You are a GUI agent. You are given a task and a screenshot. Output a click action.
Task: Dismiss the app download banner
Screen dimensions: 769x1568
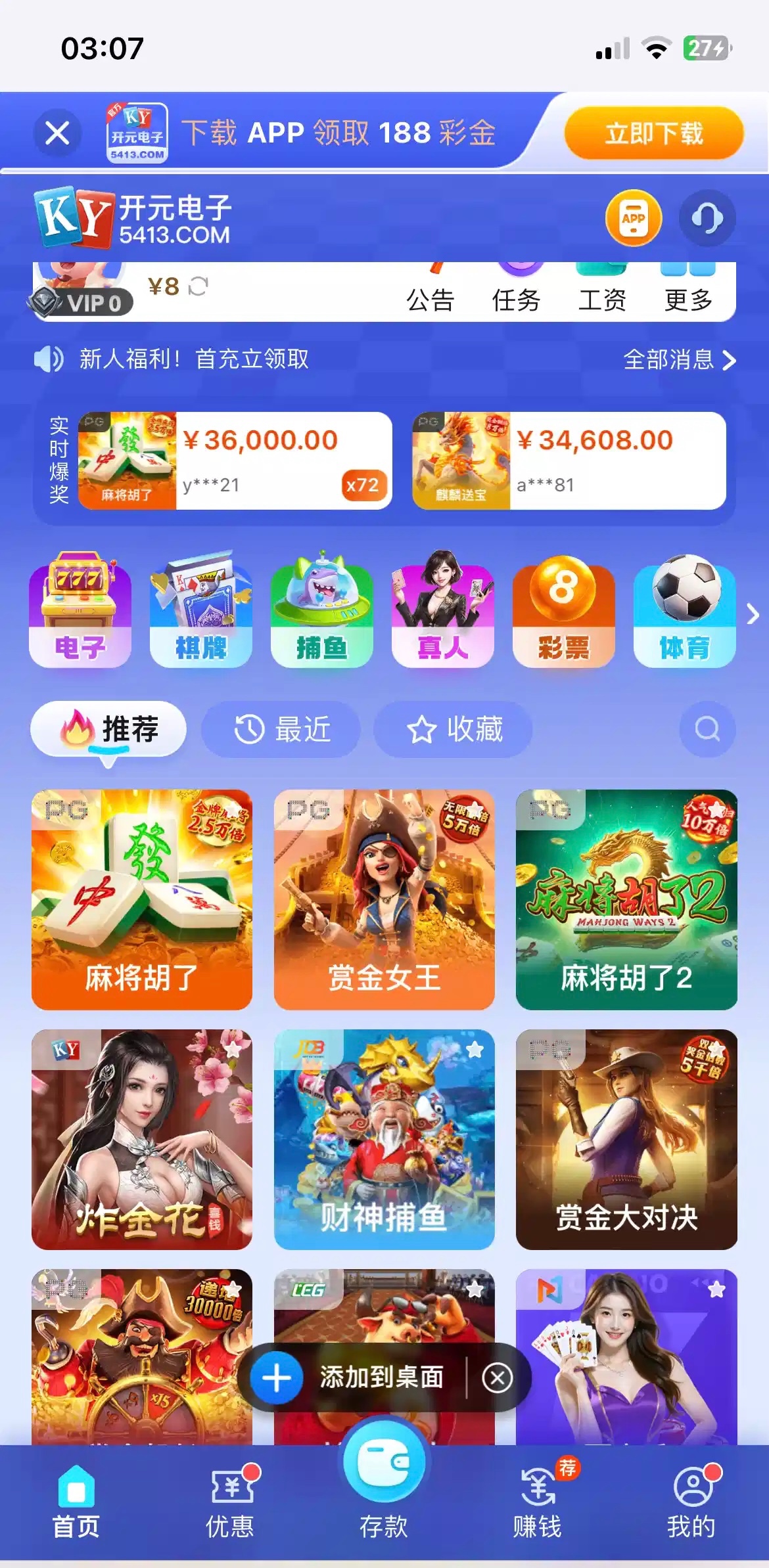pyautogui.click(x=58, y=133)
